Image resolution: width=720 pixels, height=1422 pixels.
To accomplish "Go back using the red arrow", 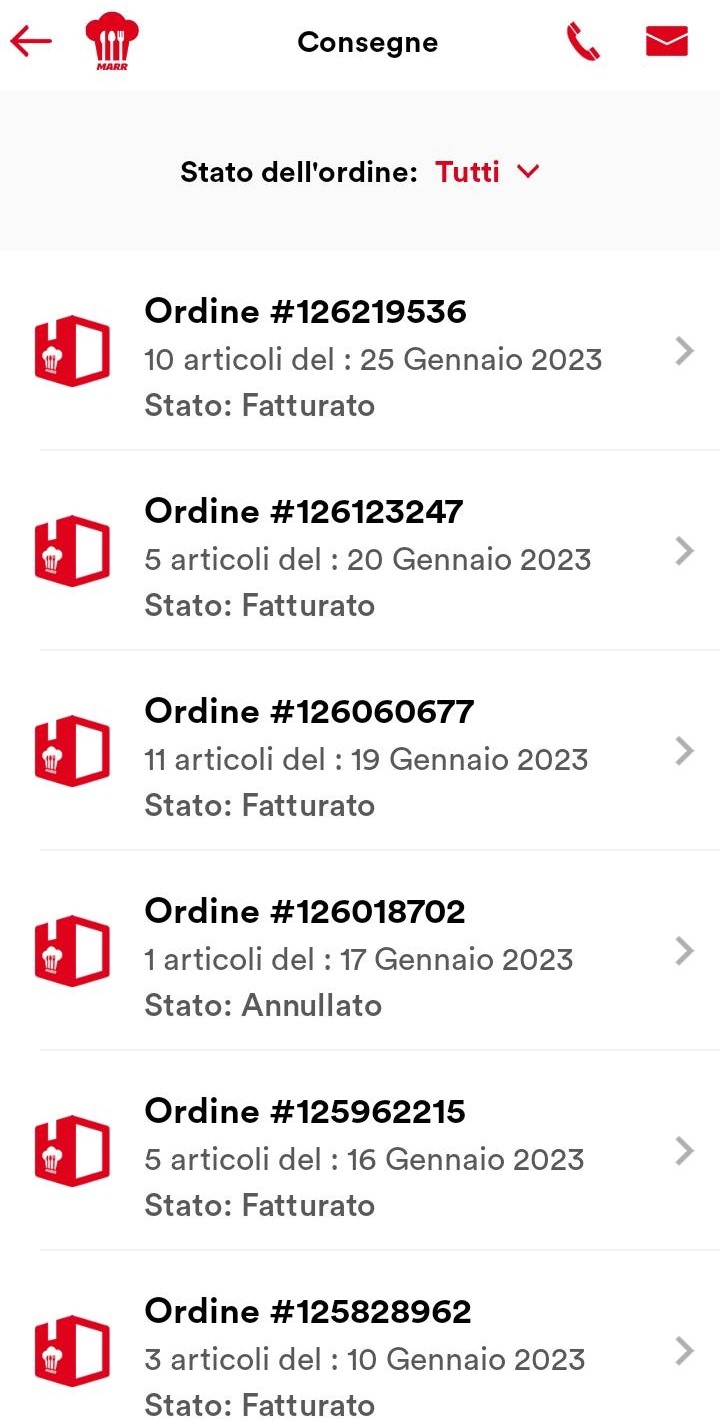I will (x=30, y=42).
